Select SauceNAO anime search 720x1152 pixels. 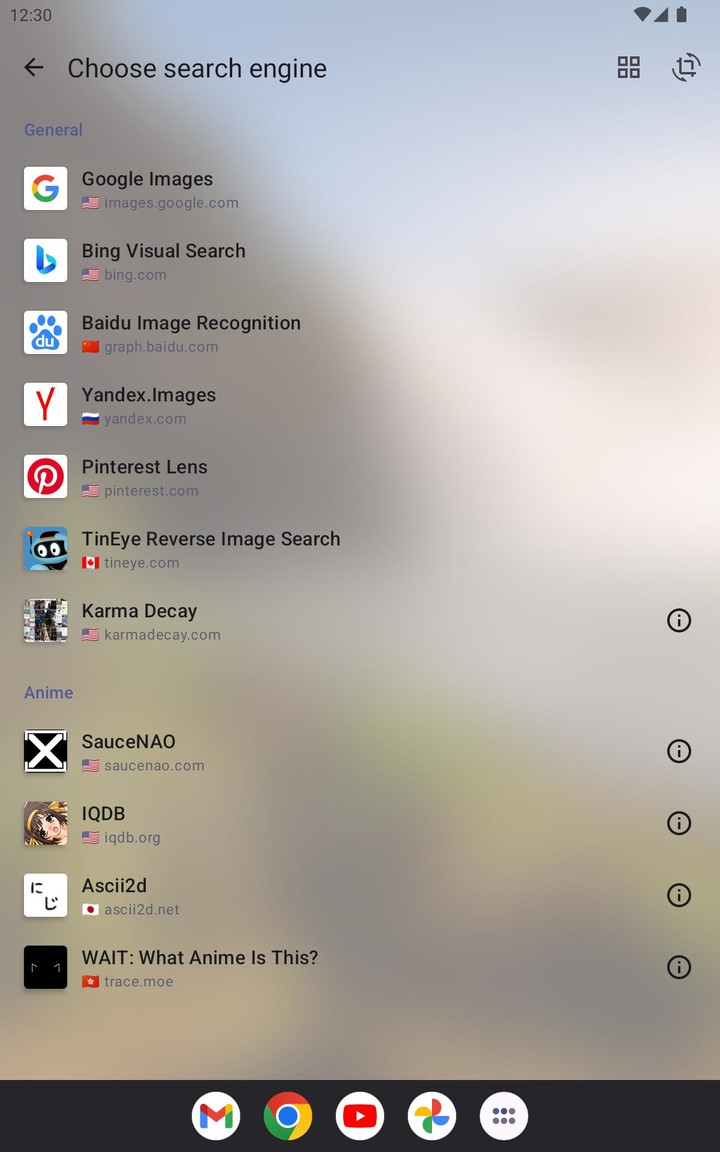[x=128, y=752]
